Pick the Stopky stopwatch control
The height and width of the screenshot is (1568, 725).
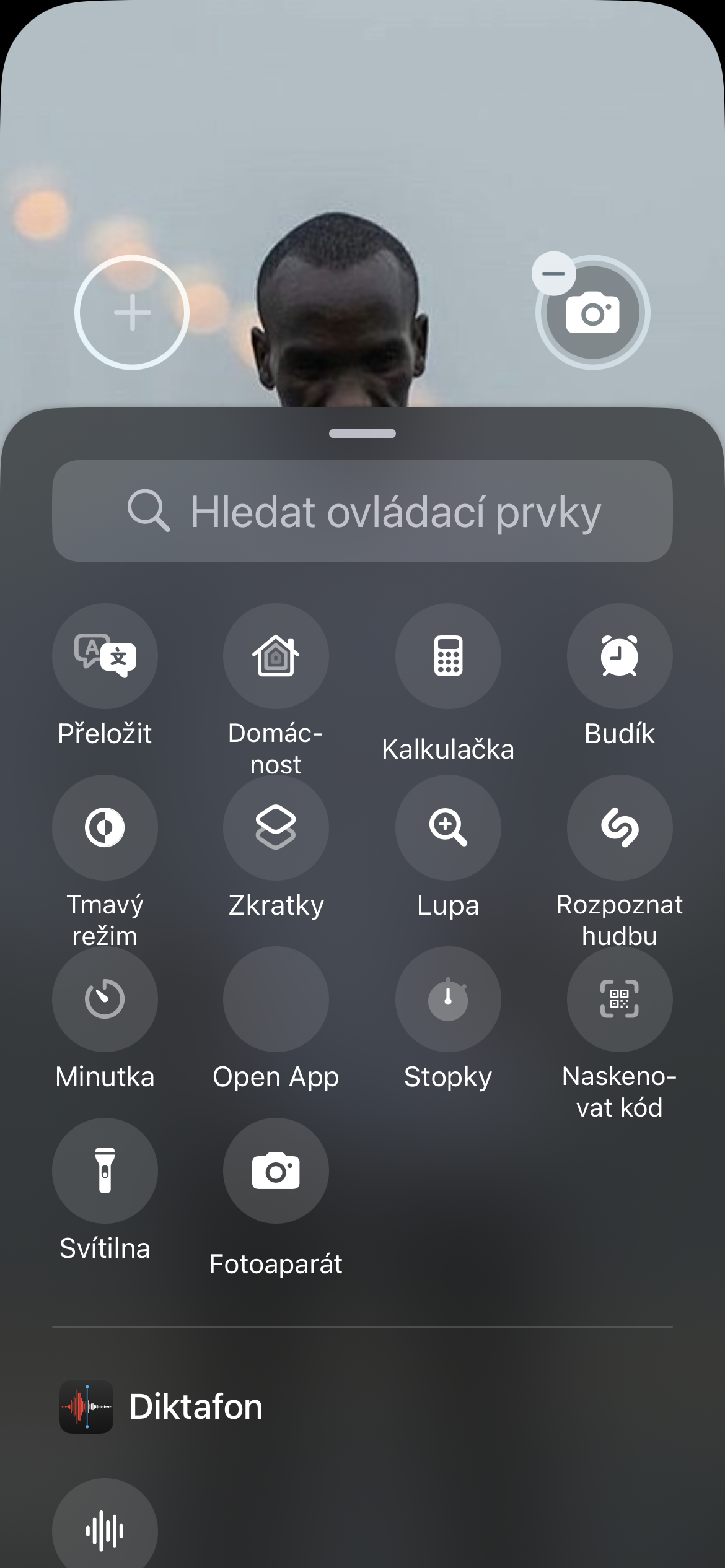tap(448, 999)
